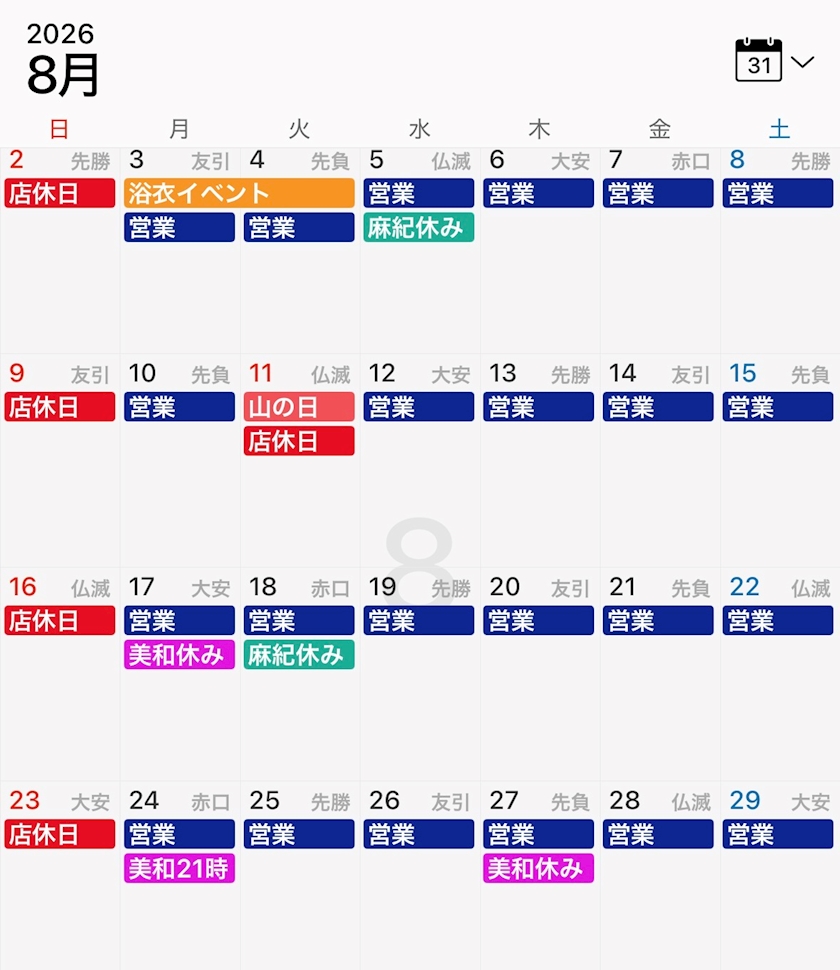Open 営業 event on August 6
This screenshot has width=840, height=970.
pos(538,193)
